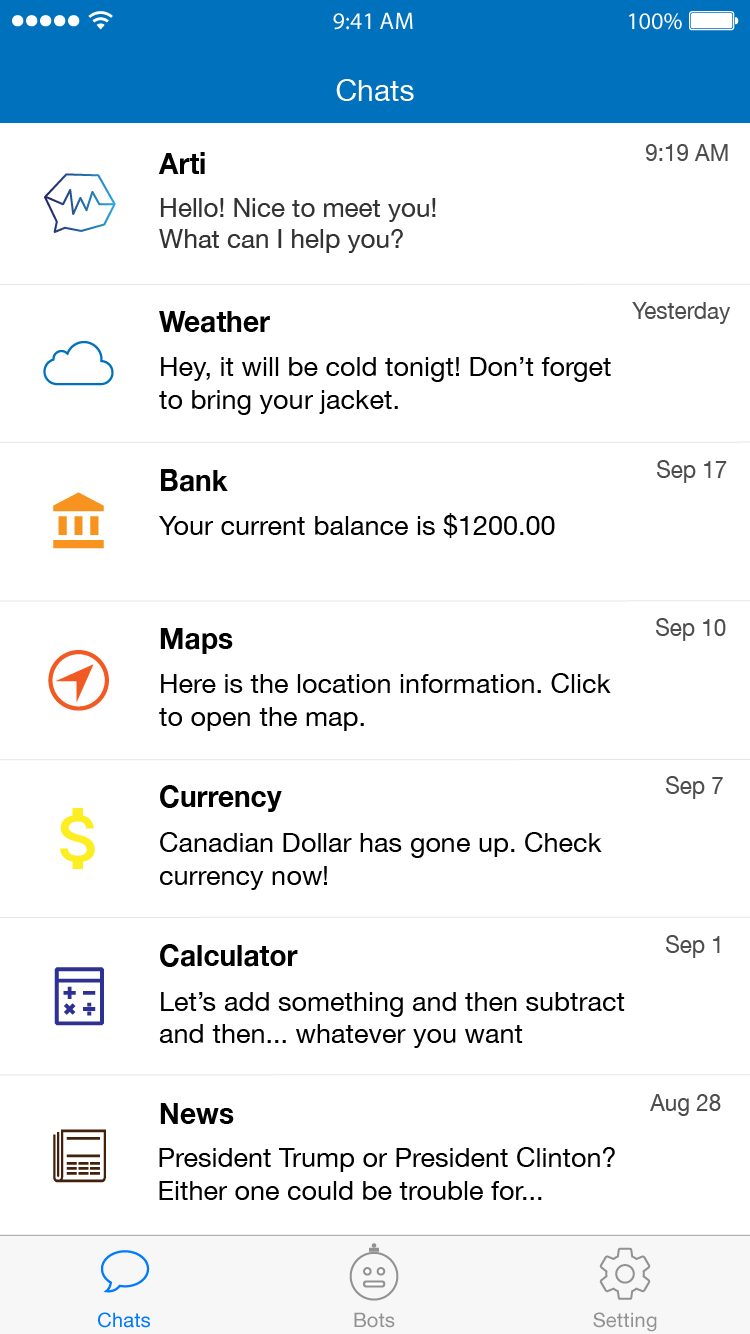Select the Bank conversation

[x=375, y=521]
